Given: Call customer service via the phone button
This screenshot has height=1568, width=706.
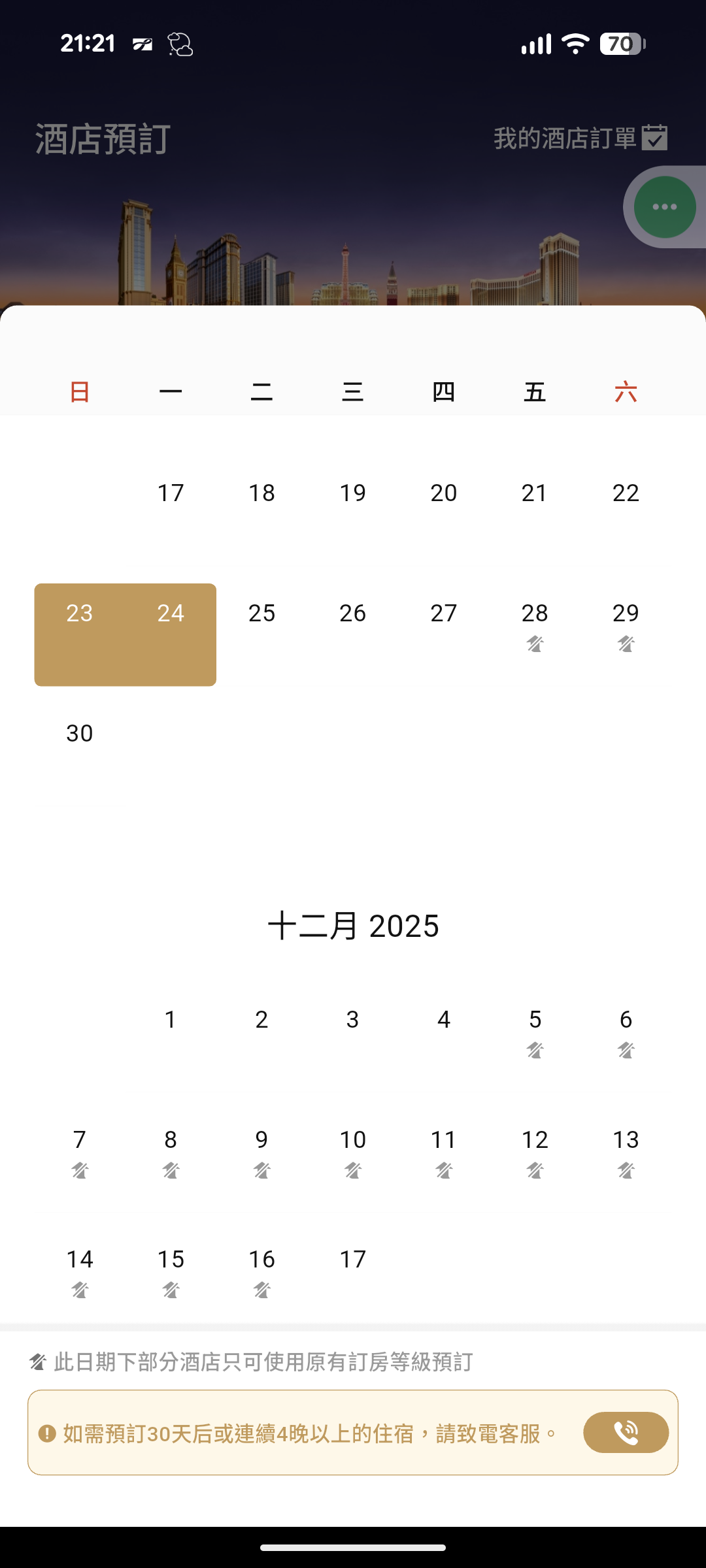Looking at the screenshot, I should (626, 1432).
